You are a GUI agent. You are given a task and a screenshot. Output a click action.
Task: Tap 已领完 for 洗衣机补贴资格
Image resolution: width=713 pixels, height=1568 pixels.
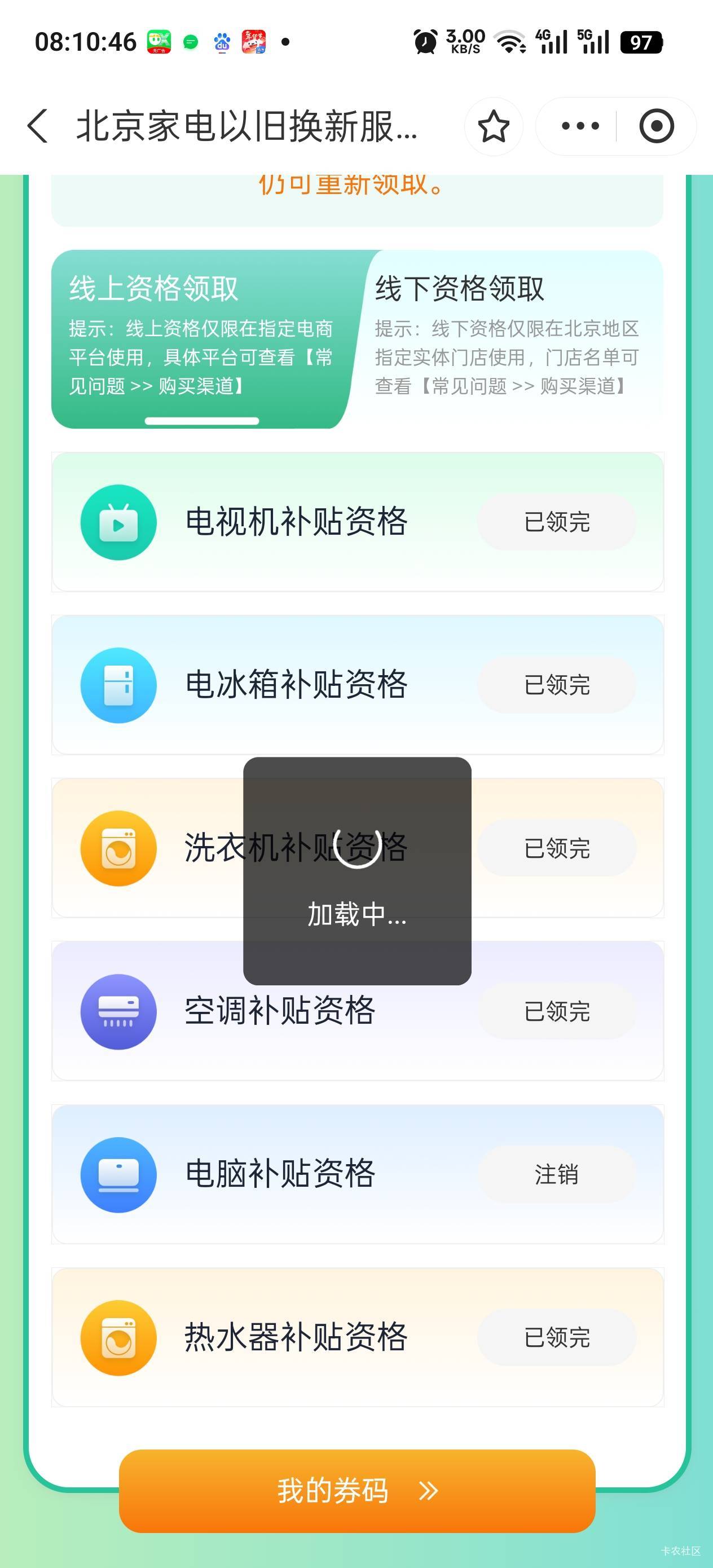click(x=557, y=848)
